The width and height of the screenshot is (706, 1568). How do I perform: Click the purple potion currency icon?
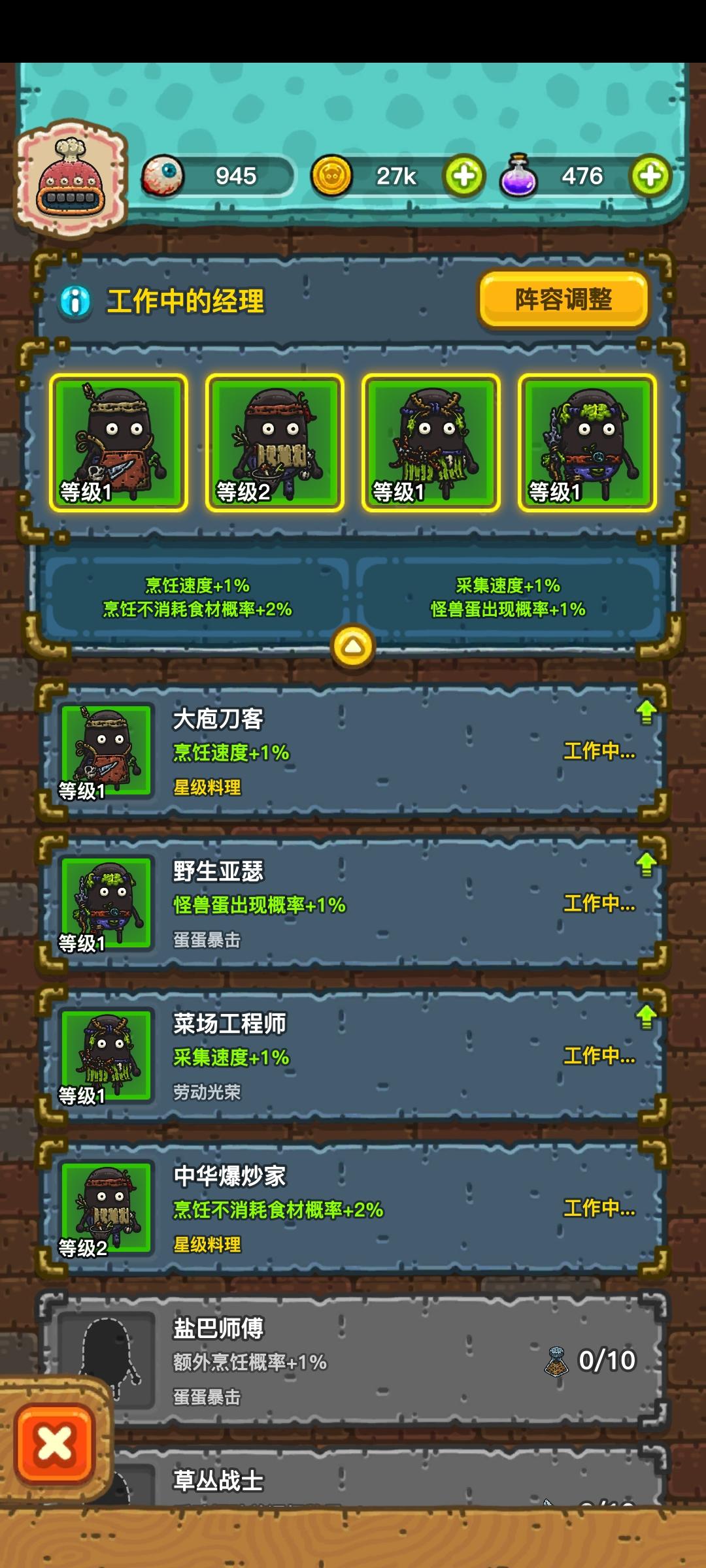tap(520, 175)
